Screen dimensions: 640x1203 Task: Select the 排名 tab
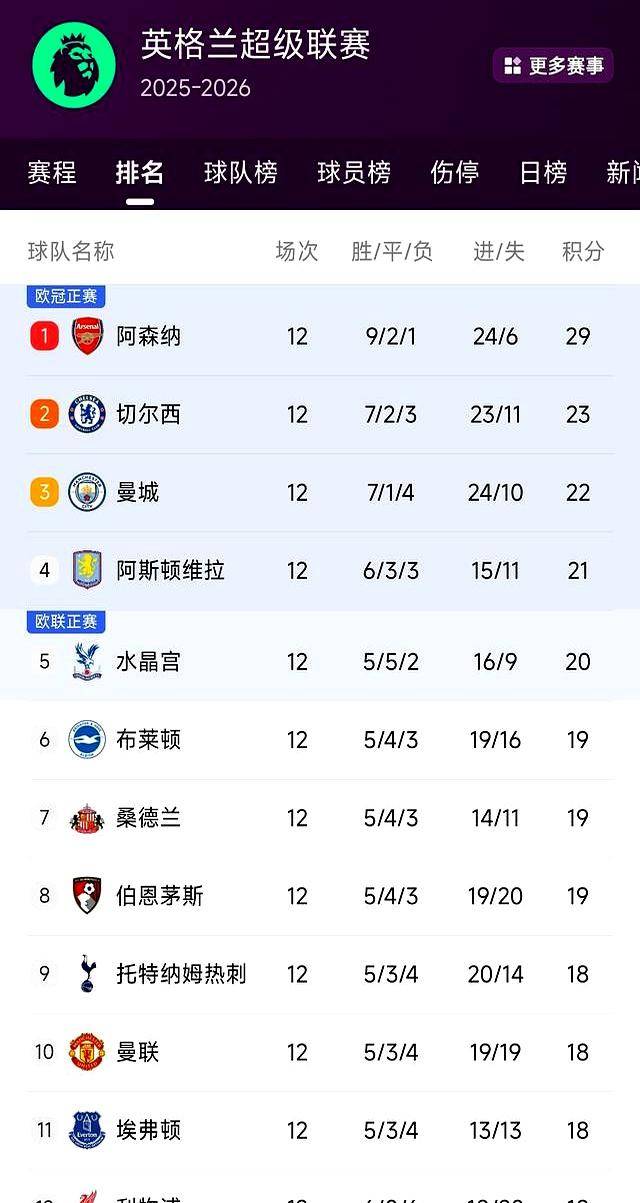[x=139, y=172]
